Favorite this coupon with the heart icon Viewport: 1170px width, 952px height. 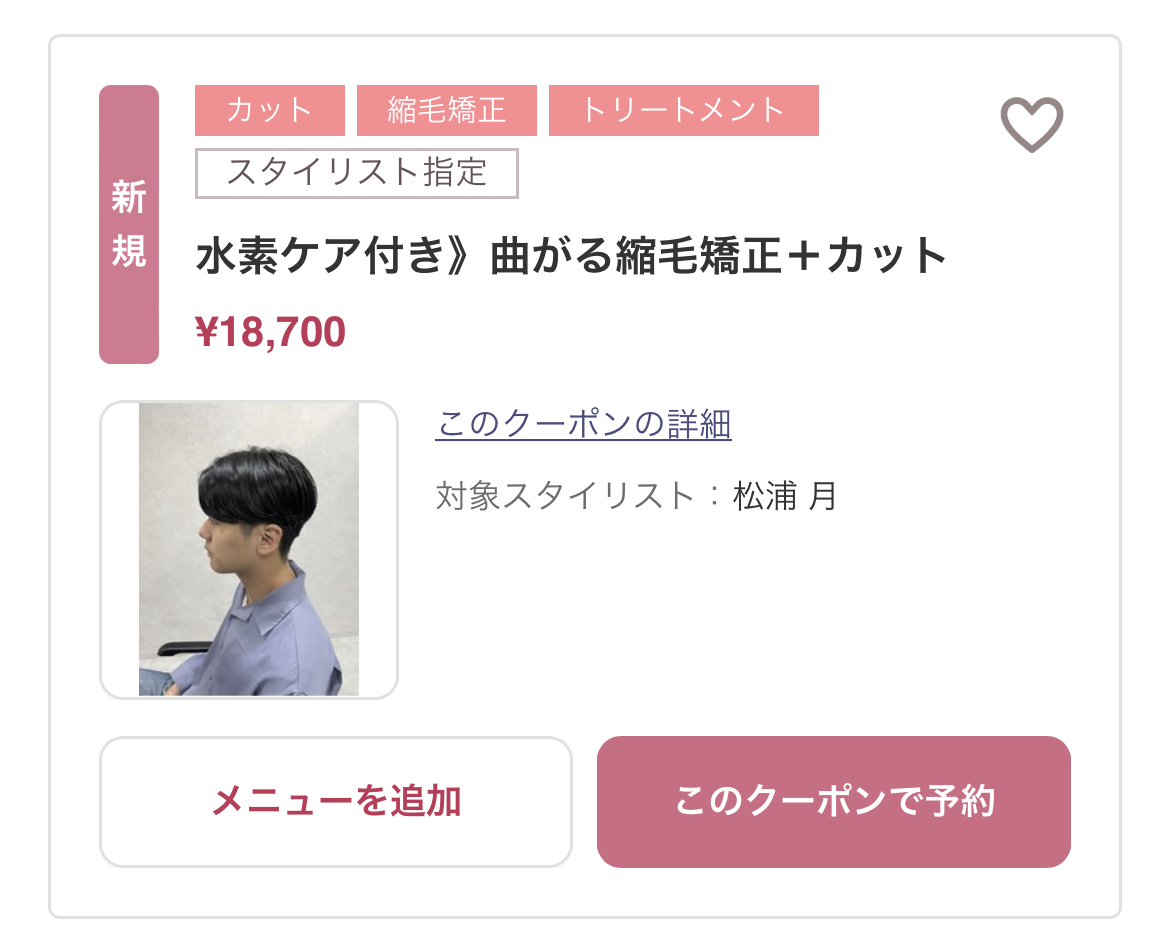coord(1032,125)
